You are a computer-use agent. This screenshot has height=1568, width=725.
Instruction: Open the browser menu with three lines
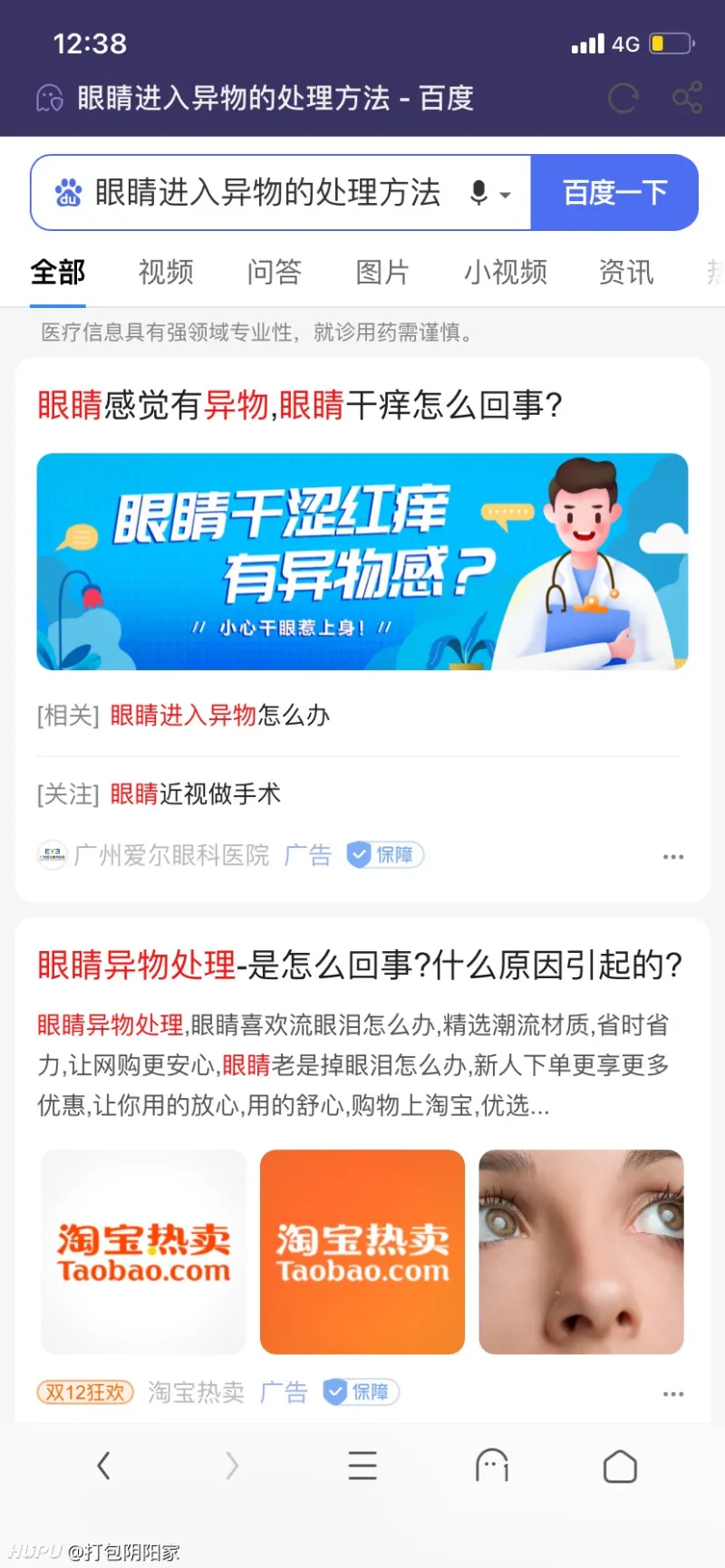[362, 1466]
